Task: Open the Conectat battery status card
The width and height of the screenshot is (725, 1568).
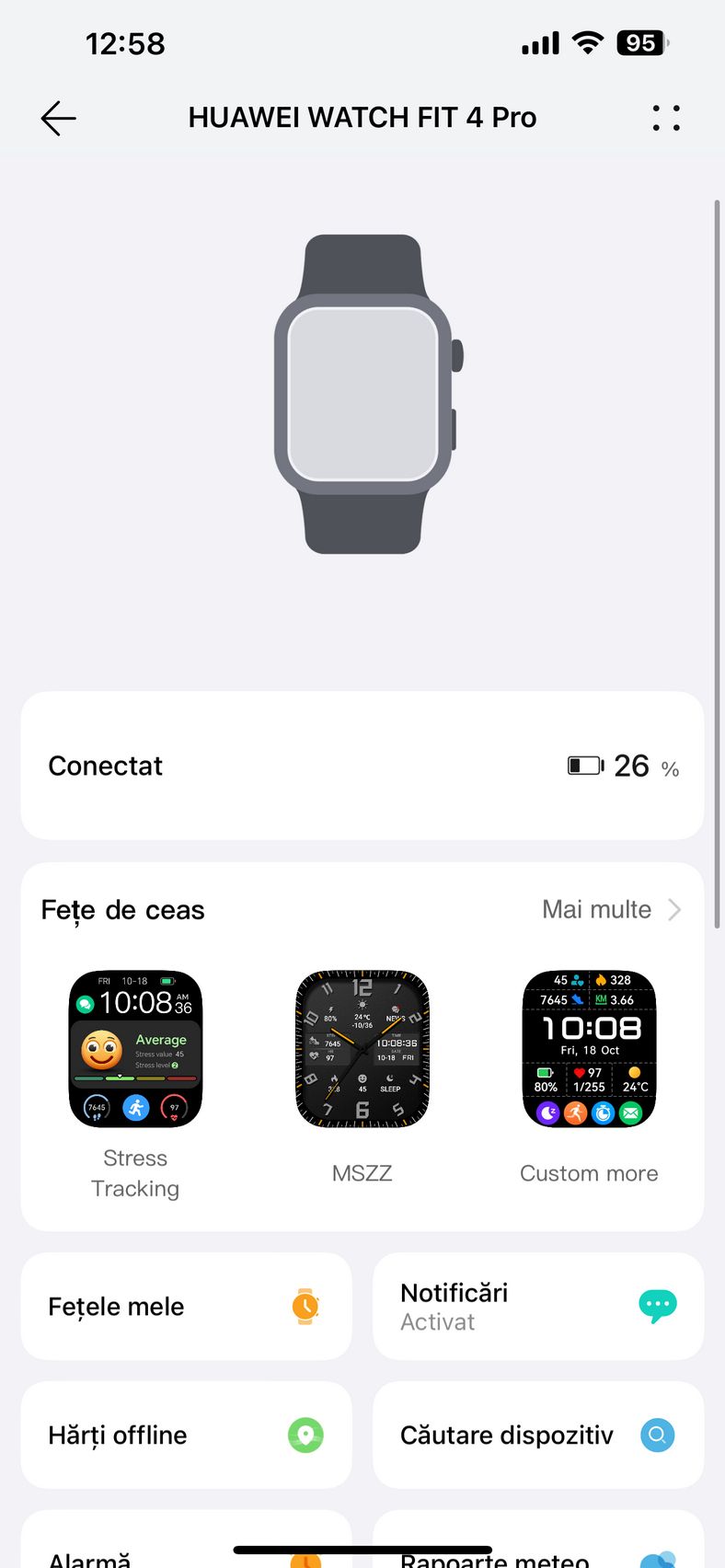Action: click(362, 766)
